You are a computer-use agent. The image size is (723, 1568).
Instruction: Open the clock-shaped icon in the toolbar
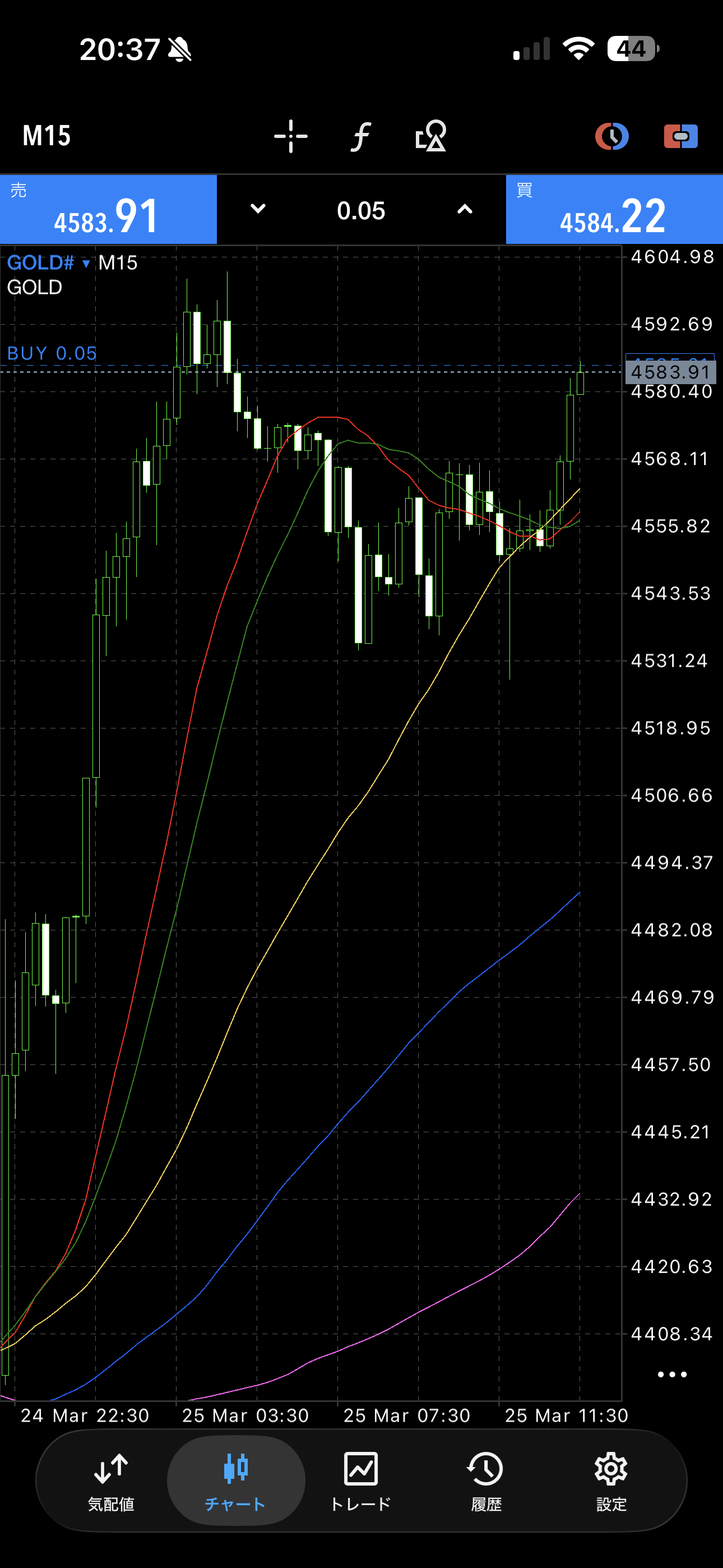pos(611,136)
